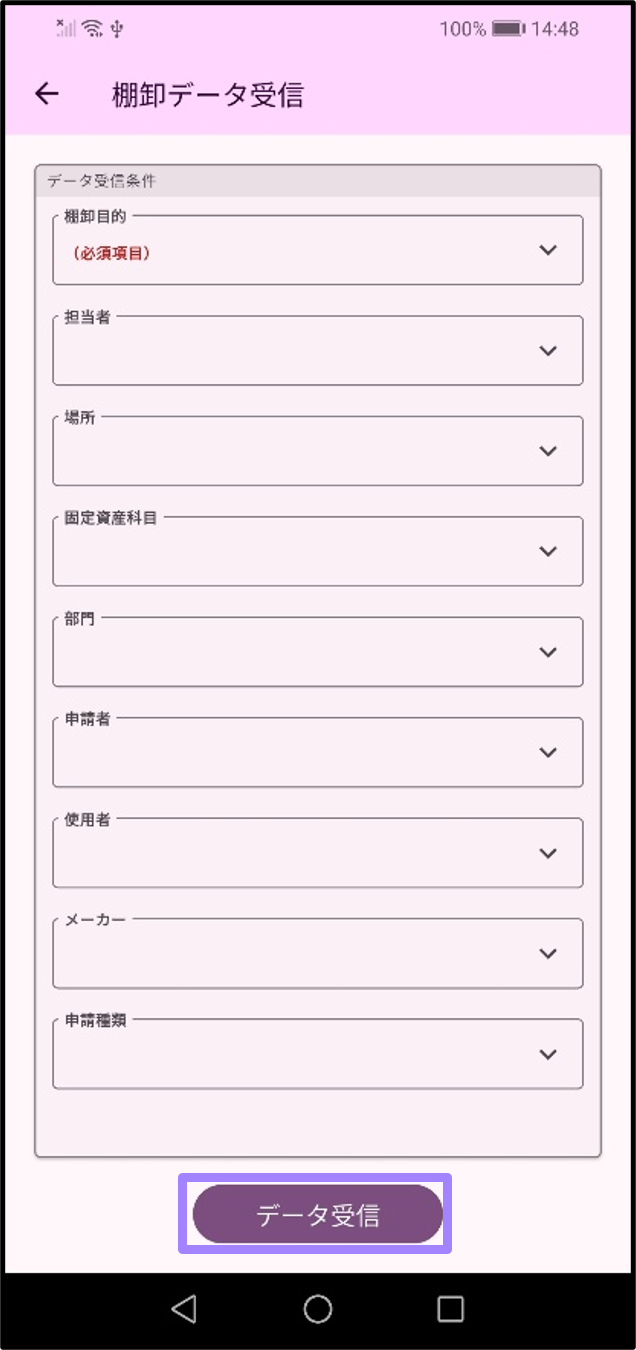Open the 使用者 dropdown

tap(318, 853)
